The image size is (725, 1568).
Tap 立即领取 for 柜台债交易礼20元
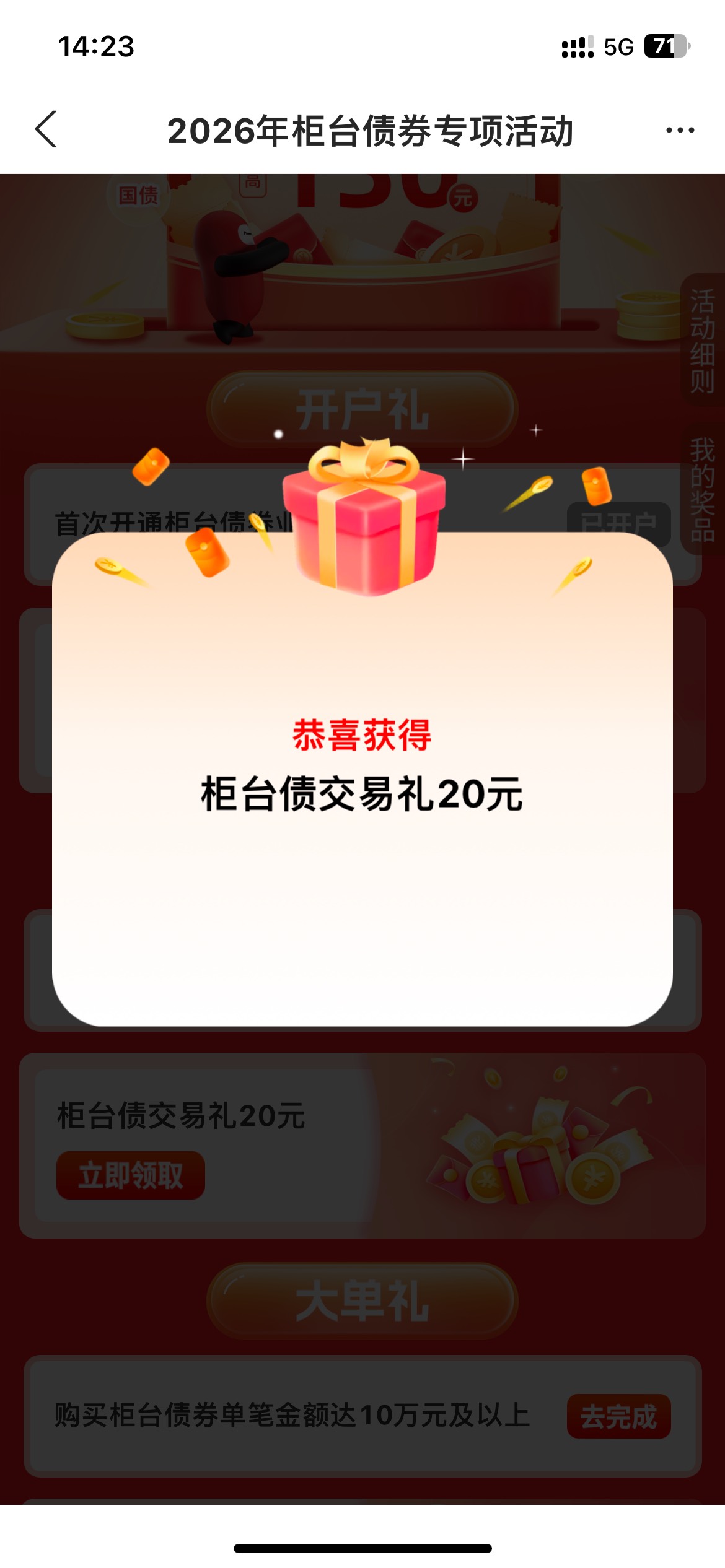point(131,1175)
